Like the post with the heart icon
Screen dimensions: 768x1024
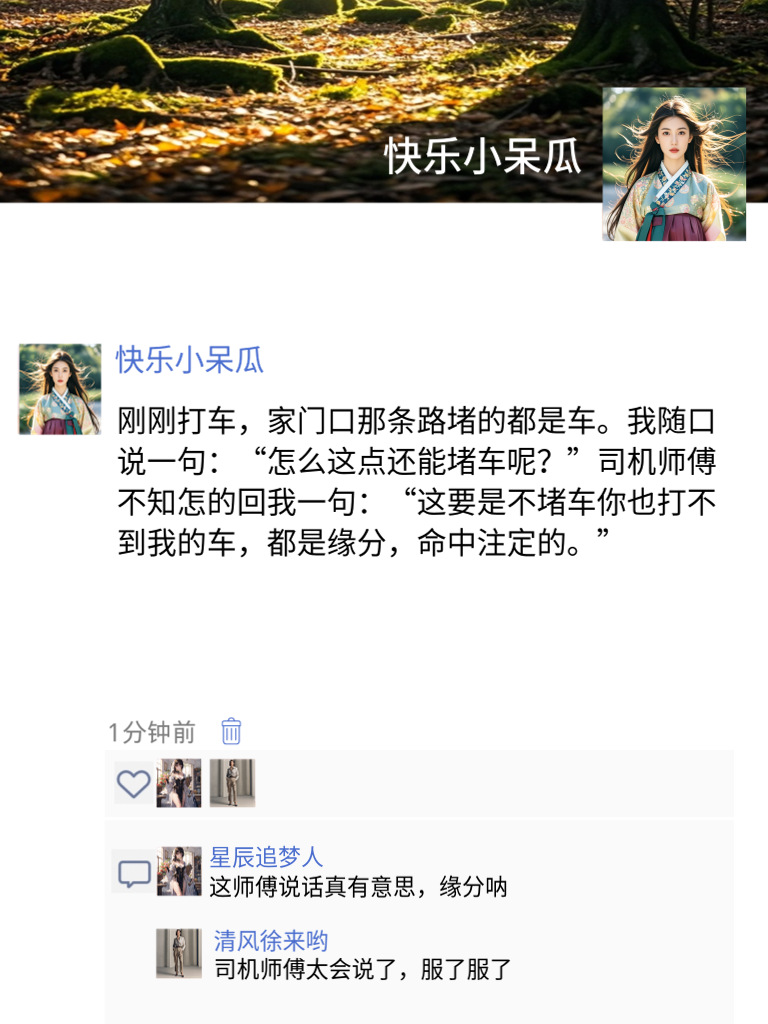point(133,783)
